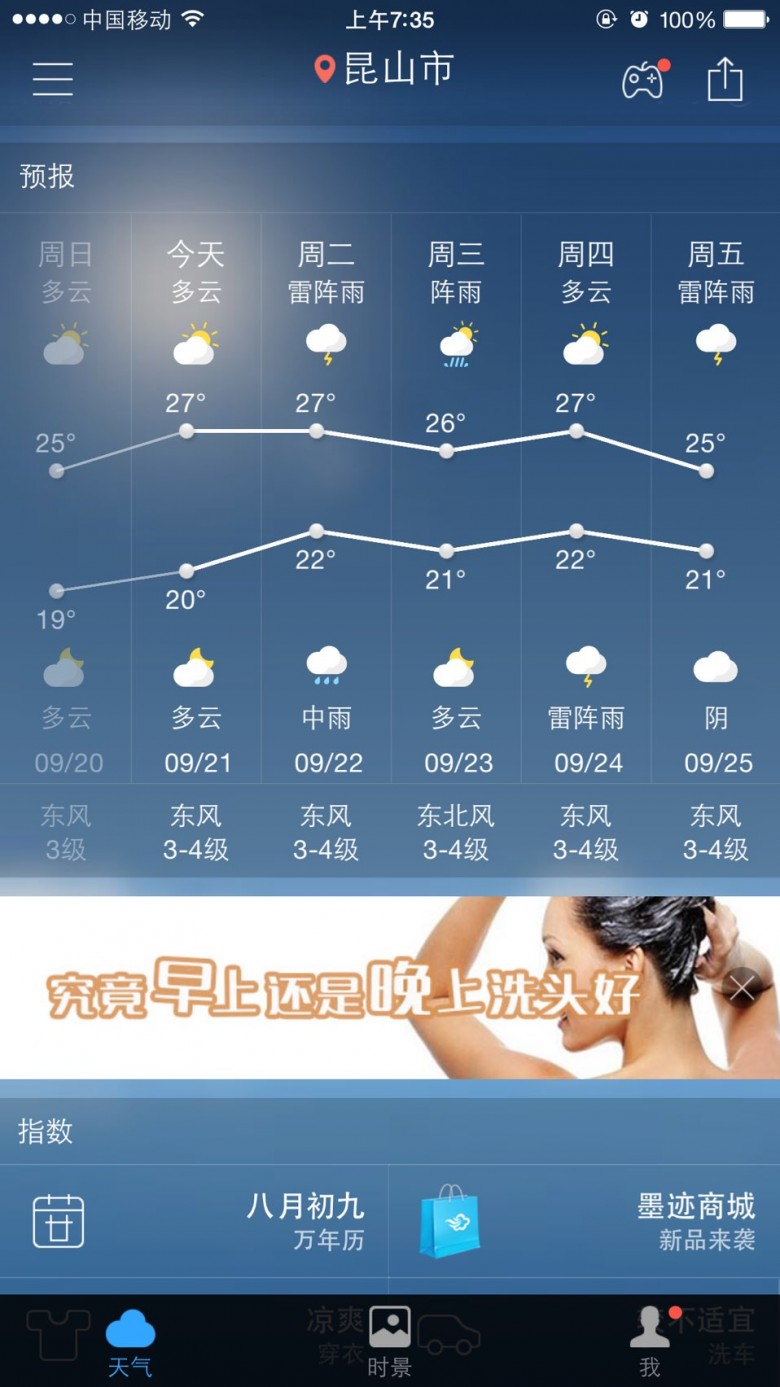The height and width of the screenshot is (1387, 780).
Task: Open the hamburger menu
Action: pos(52,78)
